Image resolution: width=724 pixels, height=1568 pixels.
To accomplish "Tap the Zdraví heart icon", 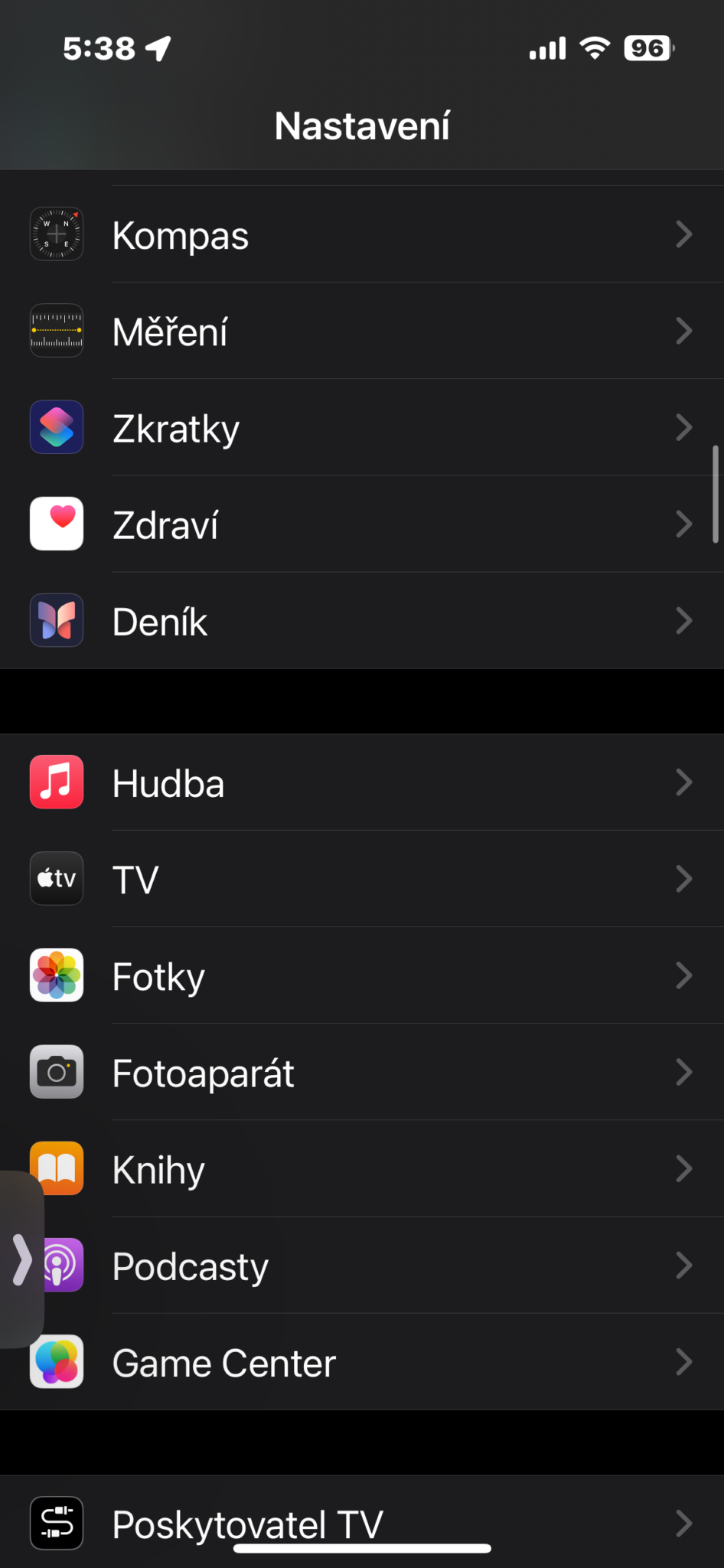I will point(56,524).
